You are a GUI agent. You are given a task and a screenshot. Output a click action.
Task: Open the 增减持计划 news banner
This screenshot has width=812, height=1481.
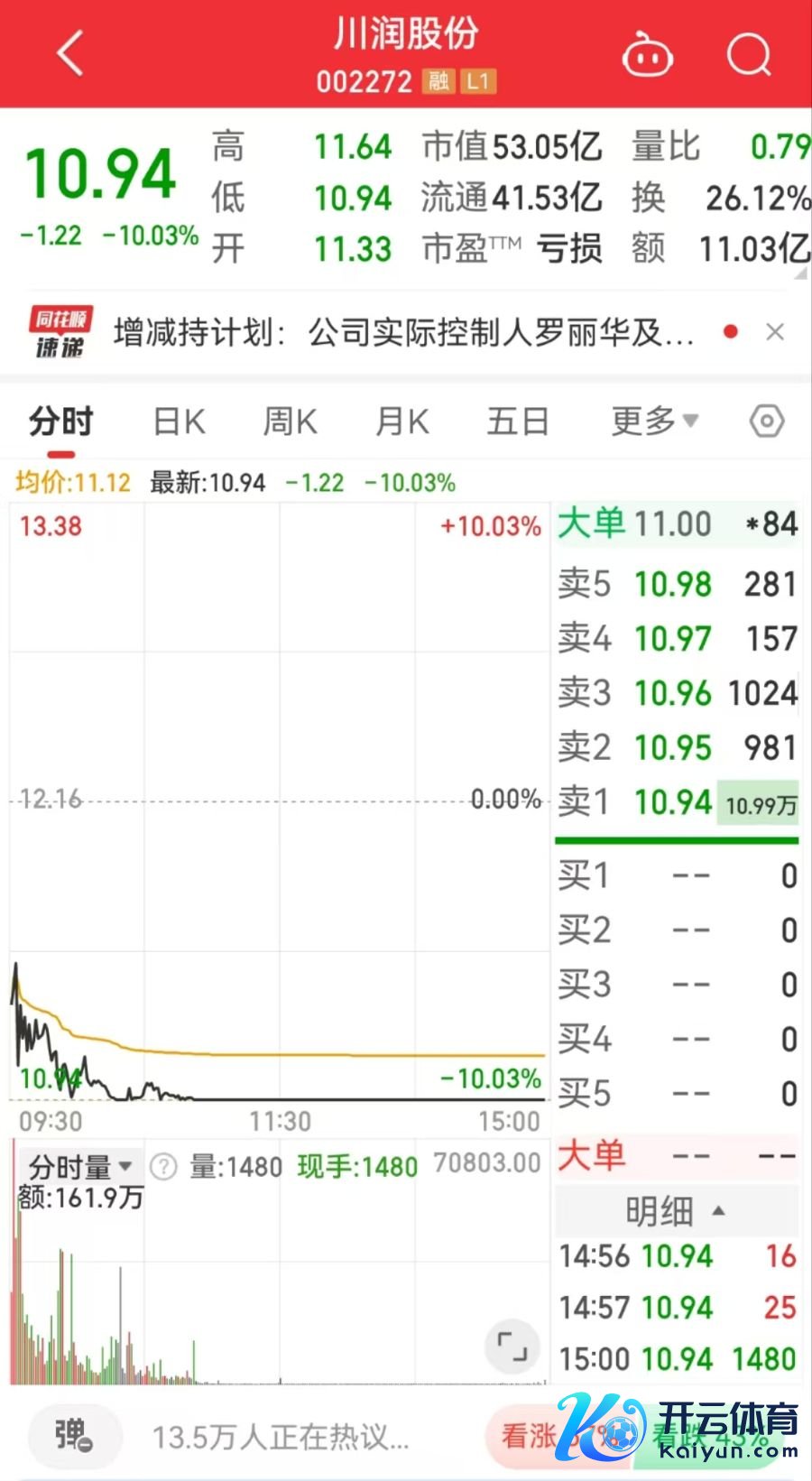point(402,333)
